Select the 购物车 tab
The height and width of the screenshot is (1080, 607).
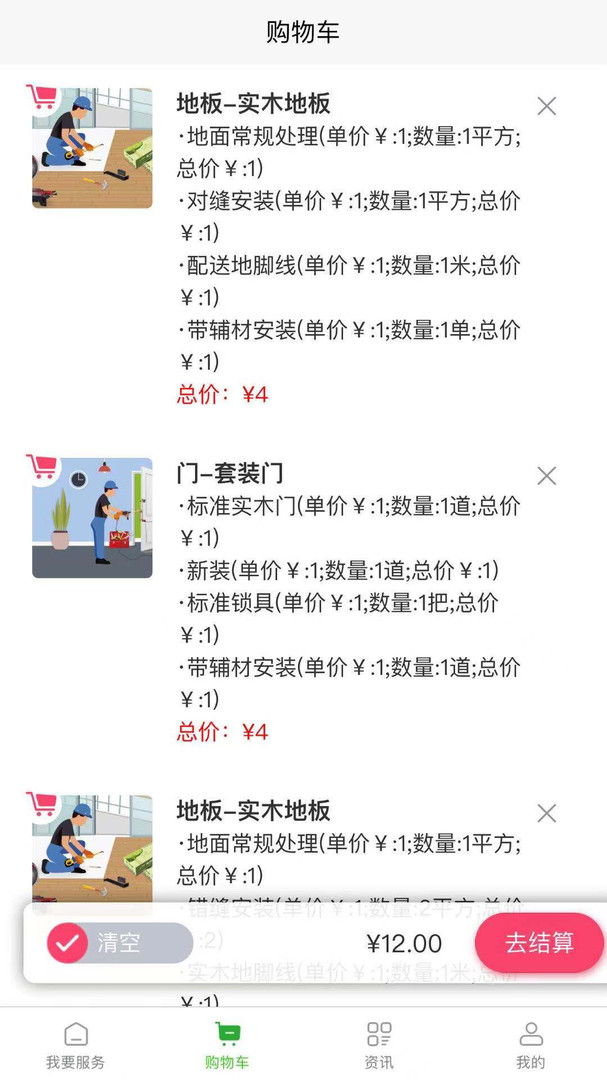point(228,1045)
